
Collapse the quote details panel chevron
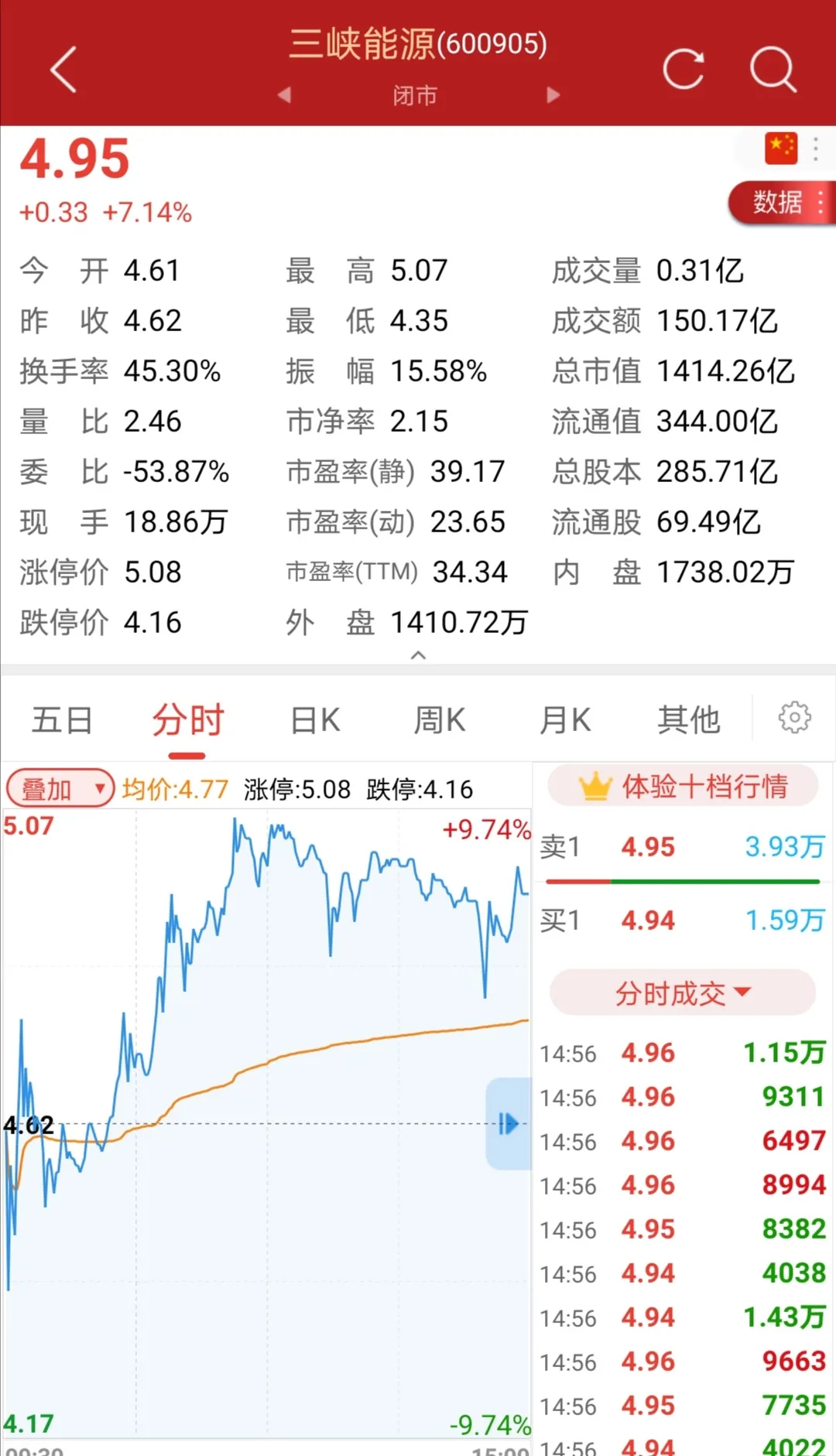[418, 655]
